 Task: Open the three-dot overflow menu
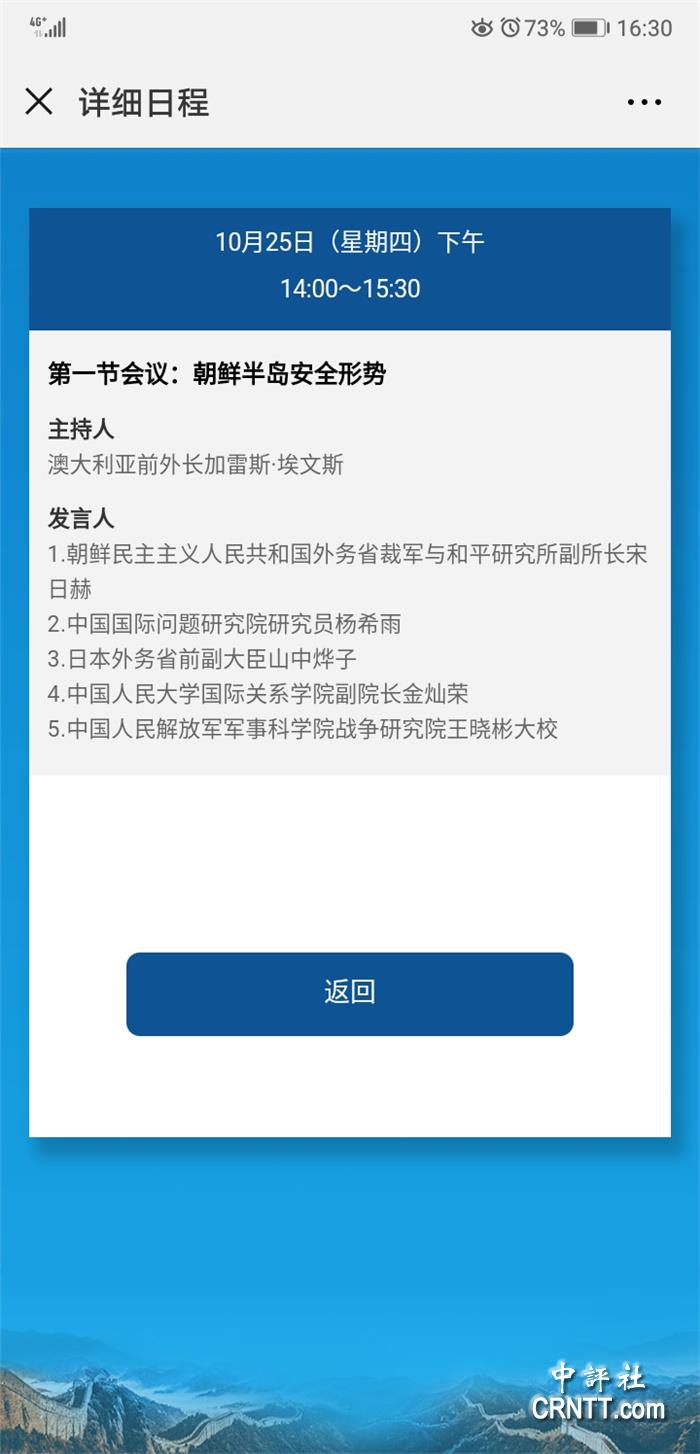[644, 102]
